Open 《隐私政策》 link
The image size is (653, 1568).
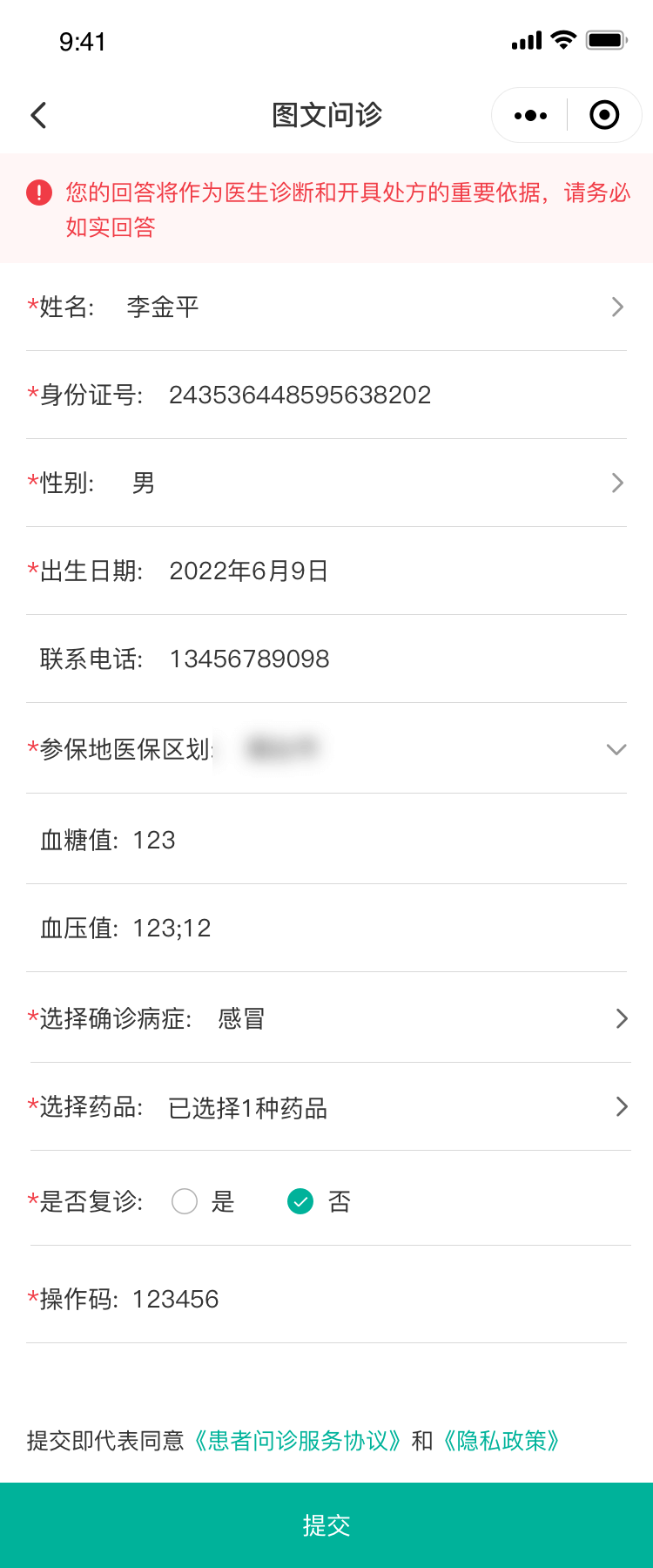pos(501,1441)
